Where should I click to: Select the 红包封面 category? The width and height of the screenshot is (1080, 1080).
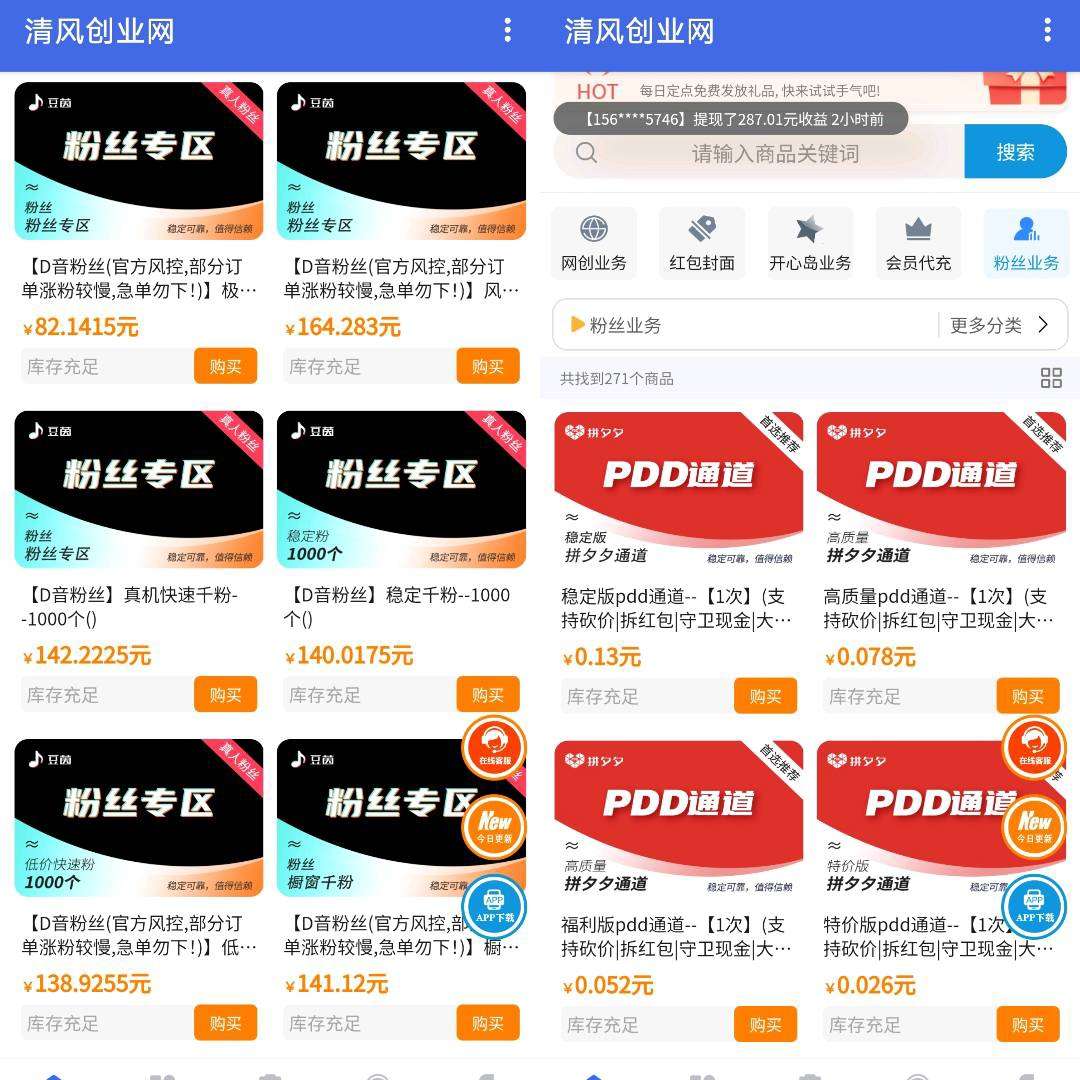click(702, 243)
